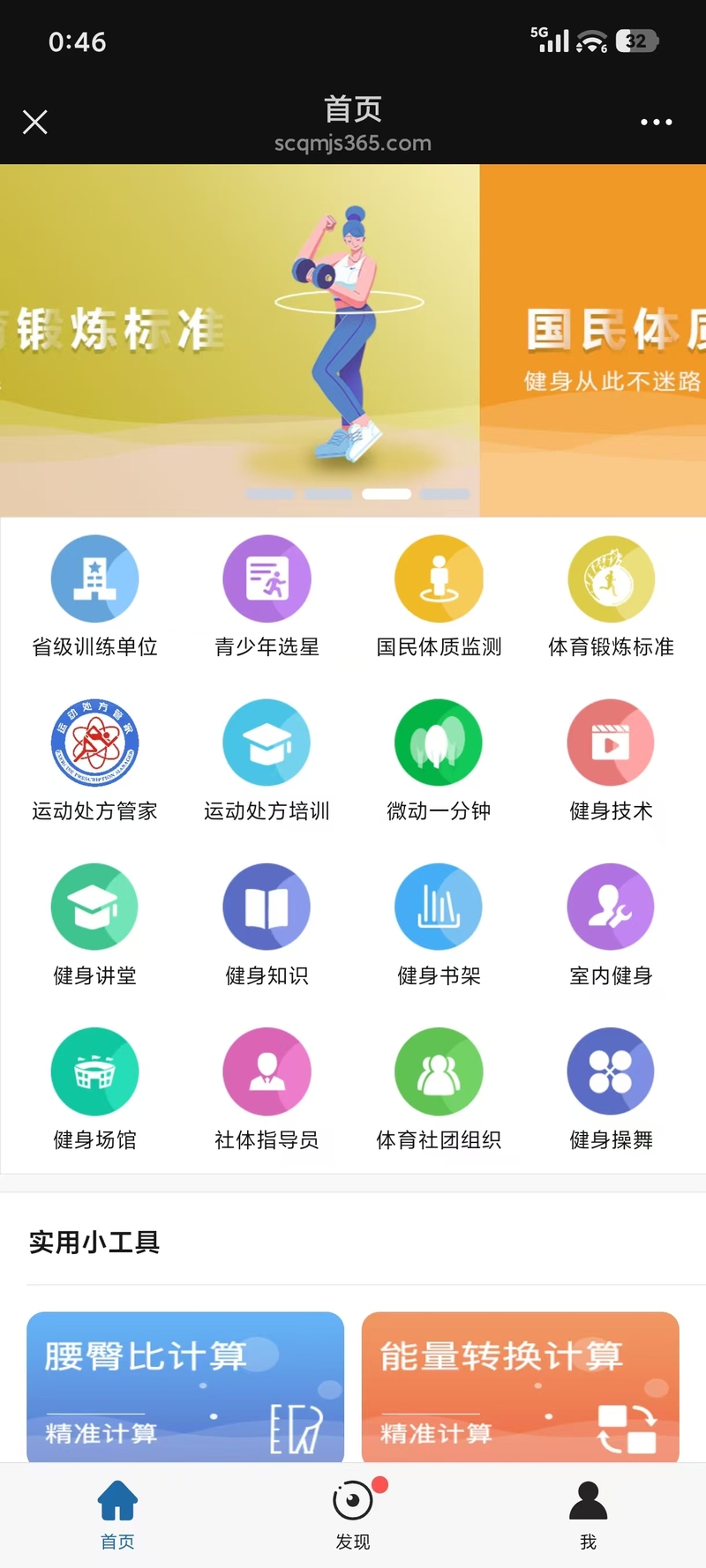
Task: Open 健身场馆
Action: click(94, 1089)
